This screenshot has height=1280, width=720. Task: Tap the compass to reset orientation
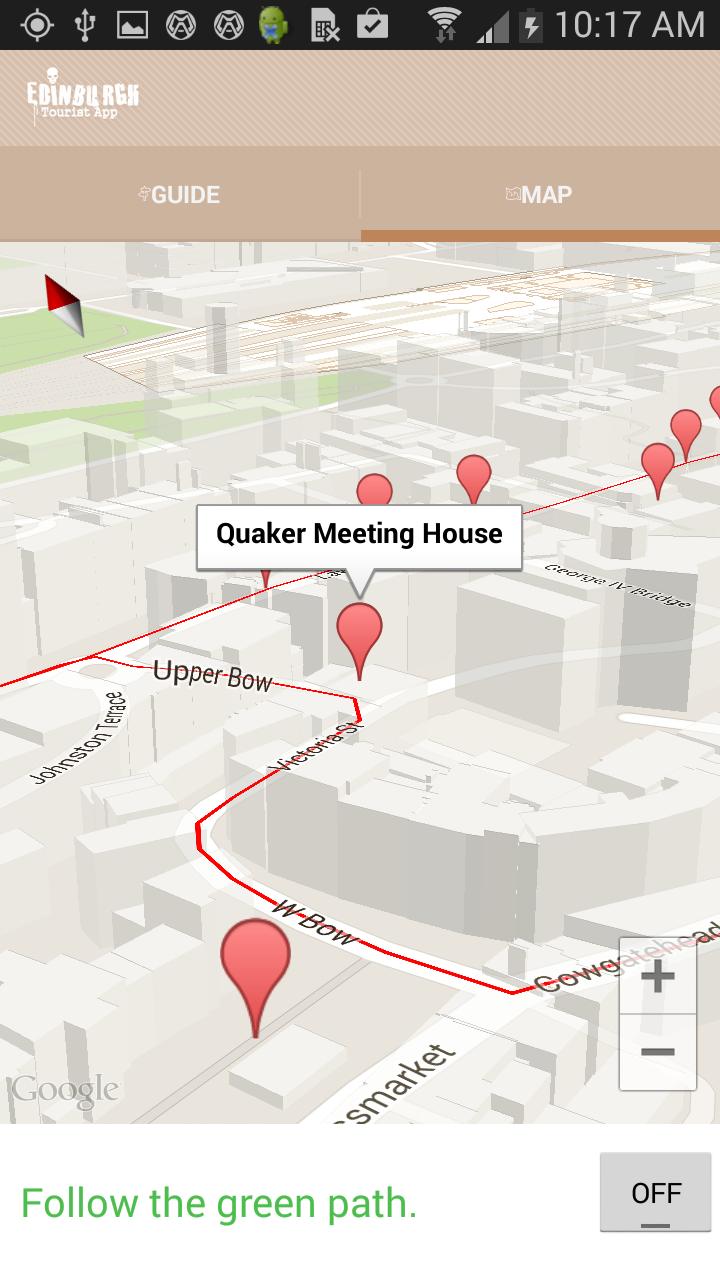[65, 304]
